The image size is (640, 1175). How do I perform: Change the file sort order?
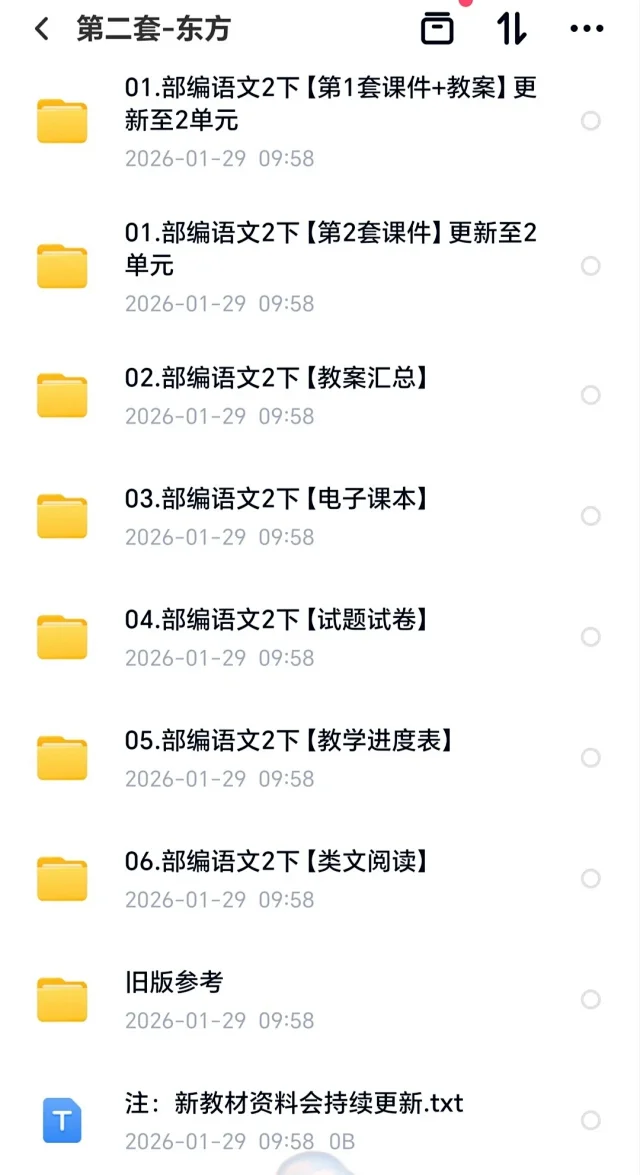tap(511, 29)
